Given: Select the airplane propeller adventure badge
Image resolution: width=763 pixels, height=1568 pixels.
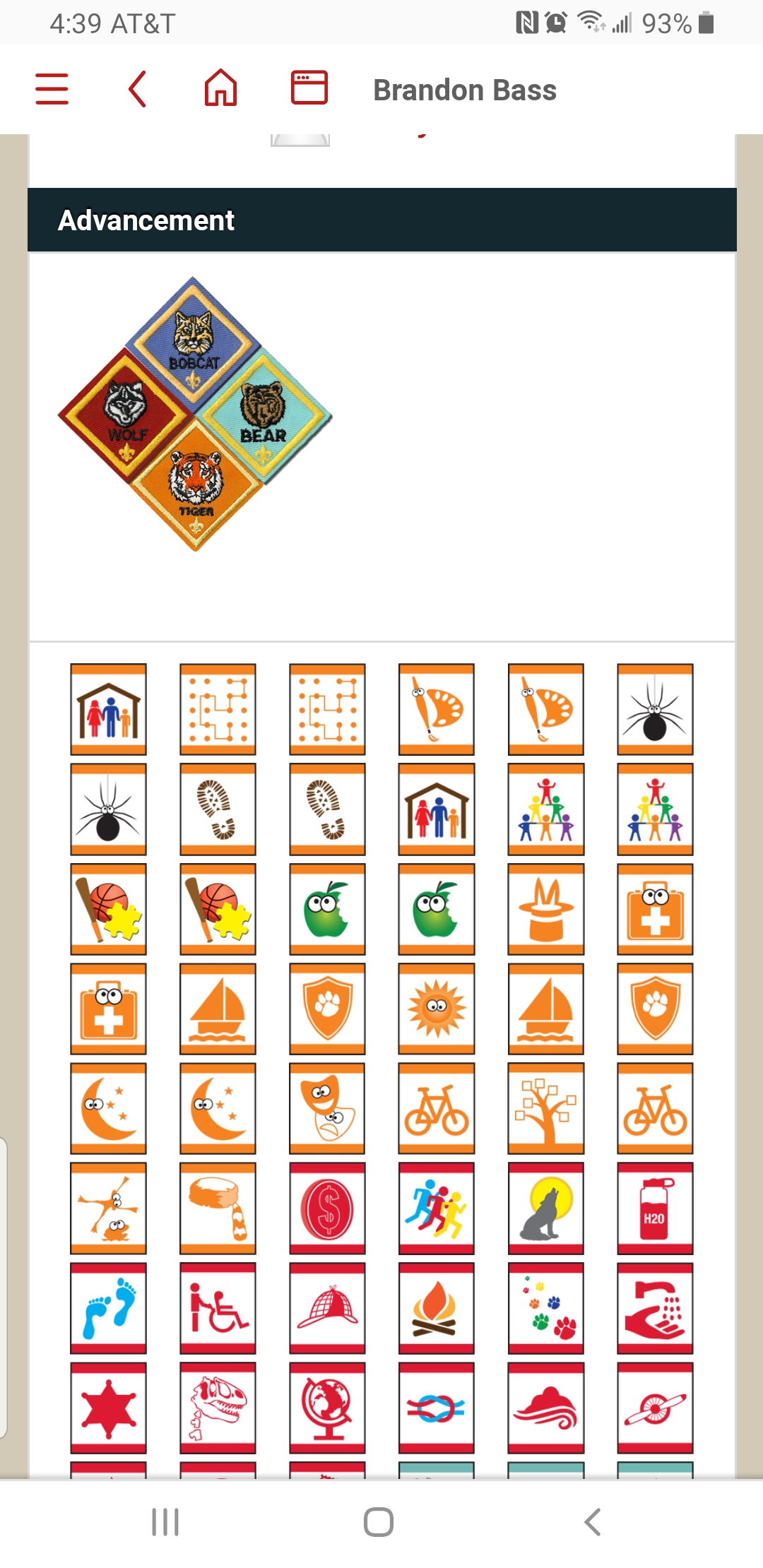Looking at the screenshot, I should [655, 1408].
